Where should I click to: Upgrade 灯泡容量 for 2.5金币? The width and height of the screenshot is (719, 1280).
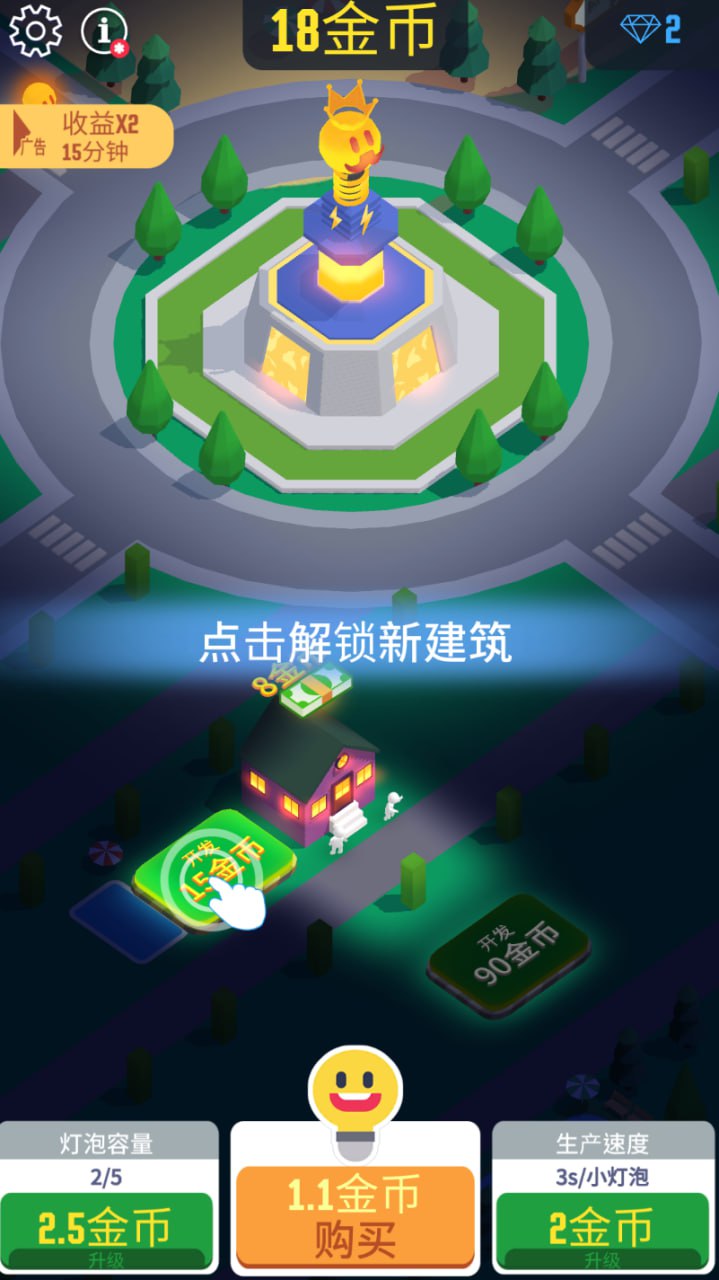click(107, 1230)
